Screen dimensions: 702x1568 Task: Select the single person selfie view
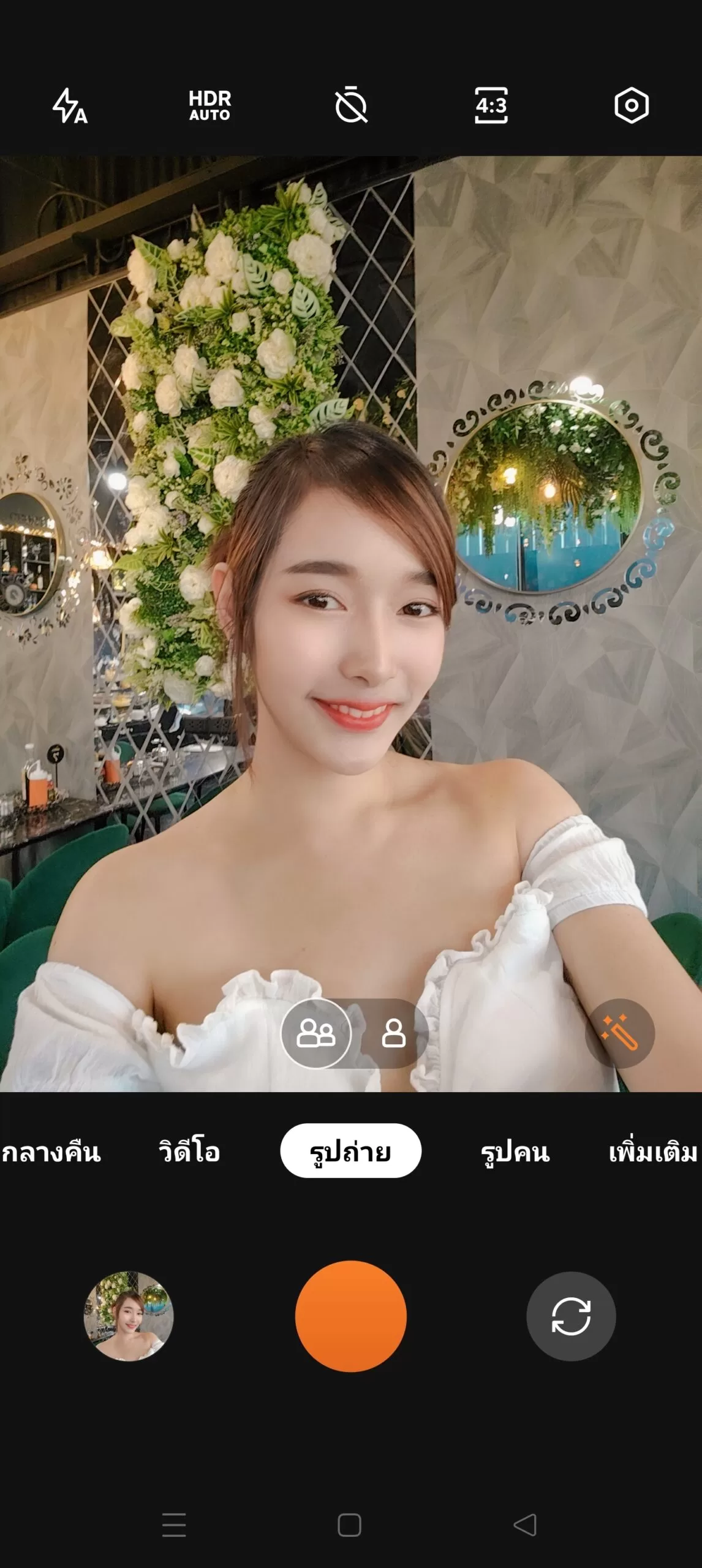pyautogui.click(x=393, y=1033)
